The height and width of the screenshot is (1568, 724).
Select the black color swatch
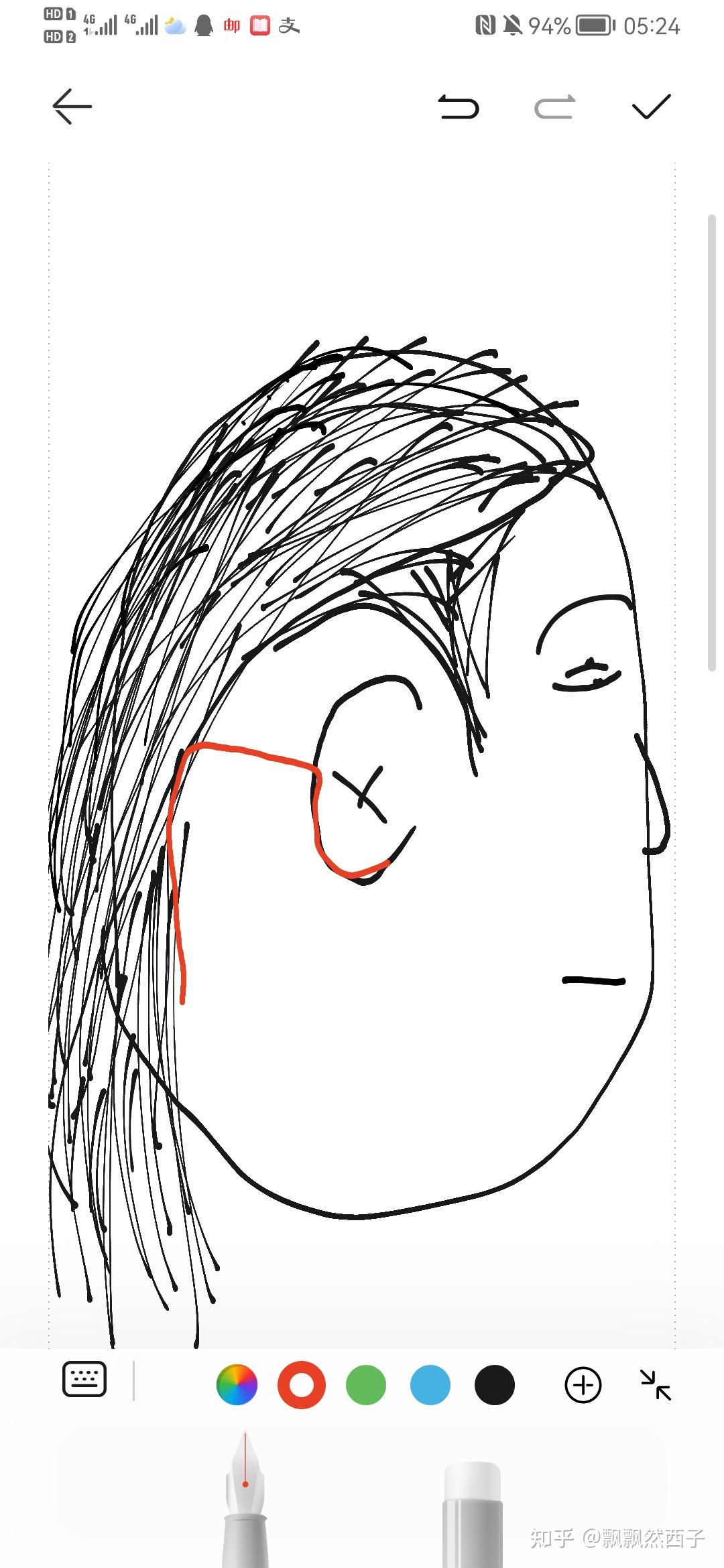[x=494, y=1384]
